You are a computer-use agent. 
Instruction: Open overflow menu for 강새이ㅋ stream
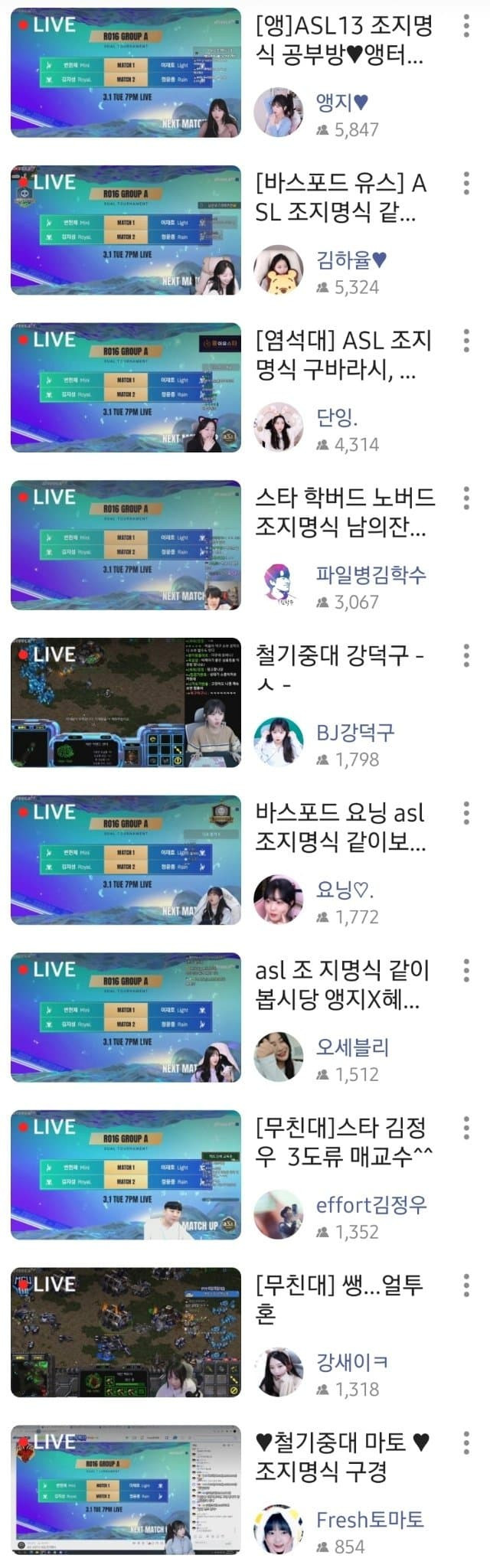[x=466, y=1285]
